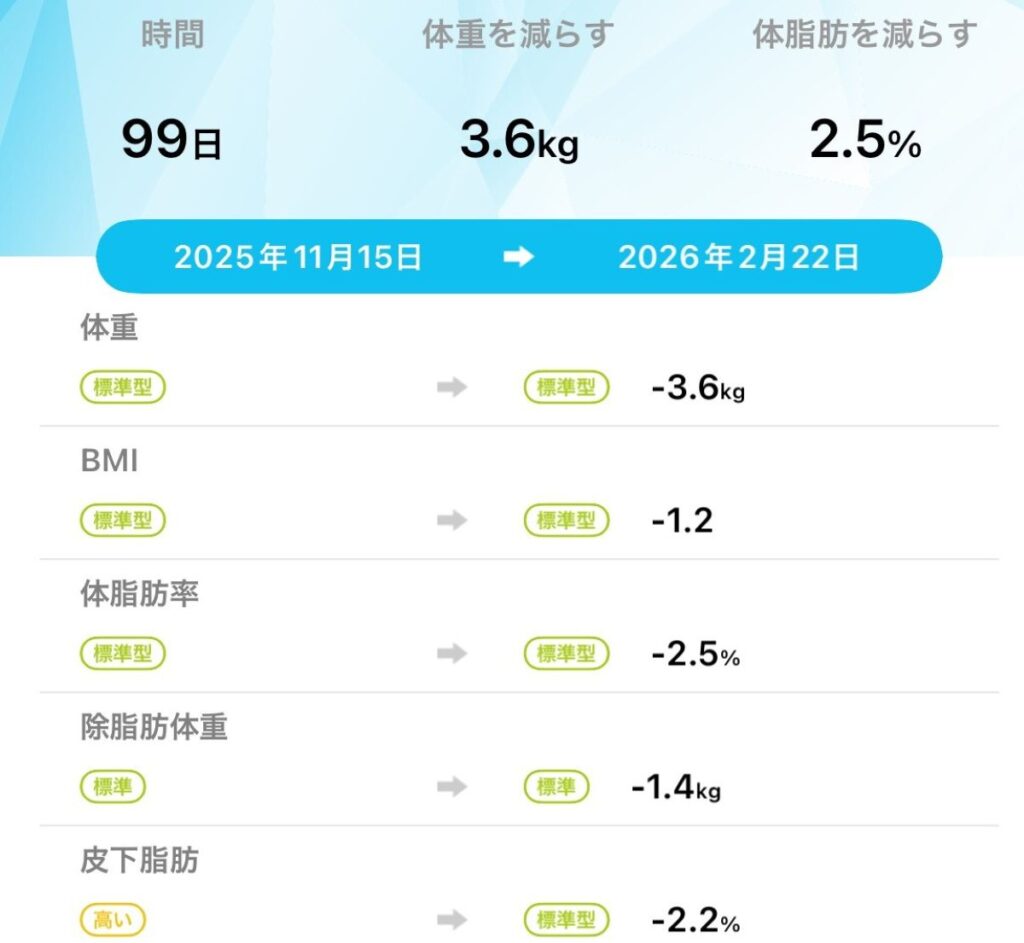Screen dimensions: 1024x943
Task: Change the start date 2025年11月15日
Action: [298, 257]
